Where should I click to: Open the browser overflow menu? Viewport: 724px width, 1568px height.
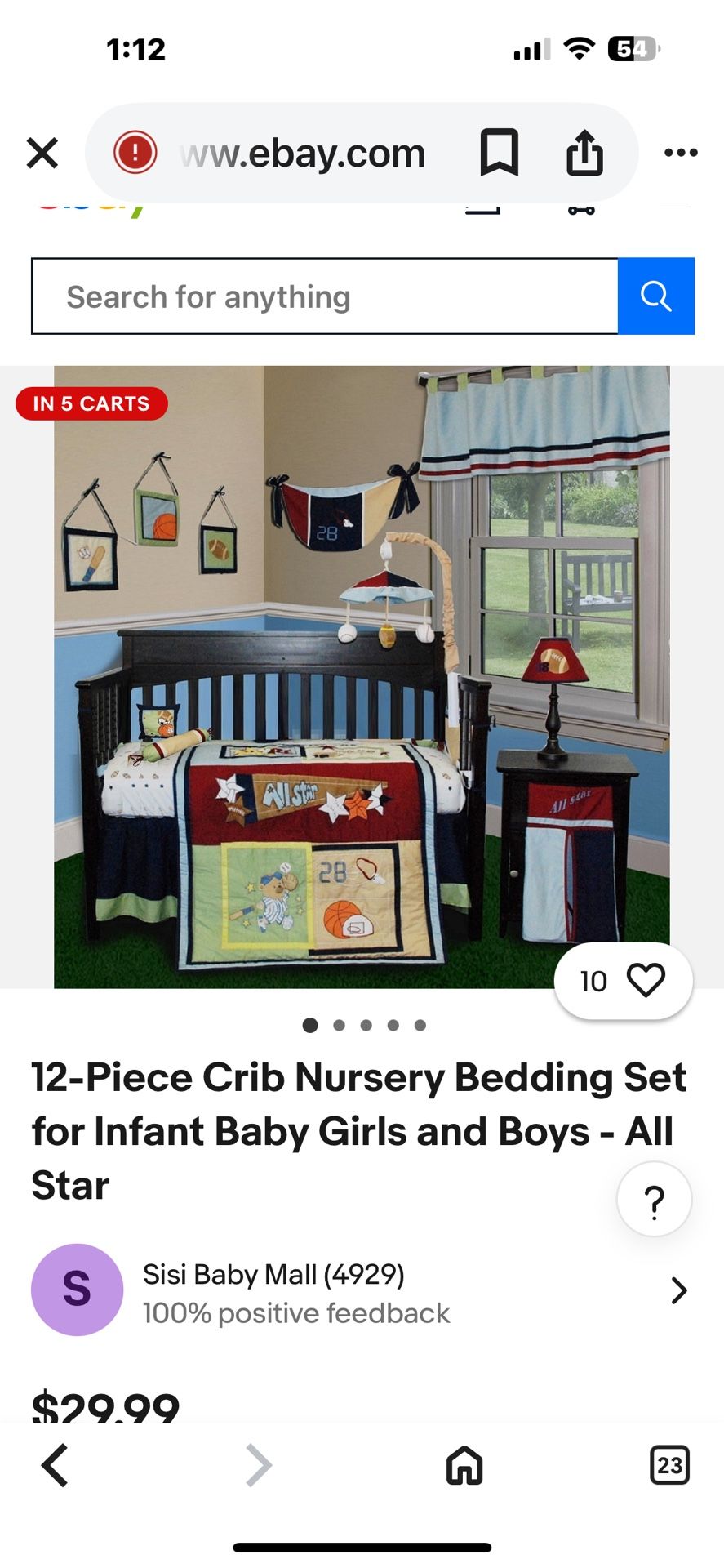click(681, 153)
